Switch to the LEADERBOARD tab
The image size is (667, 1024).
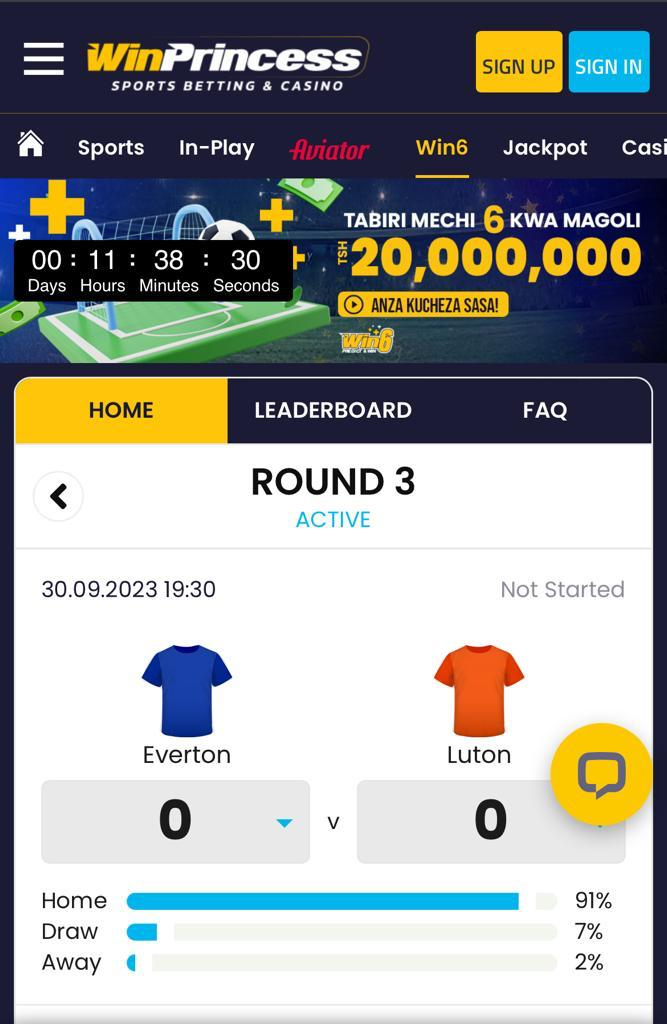click(332, 410)
